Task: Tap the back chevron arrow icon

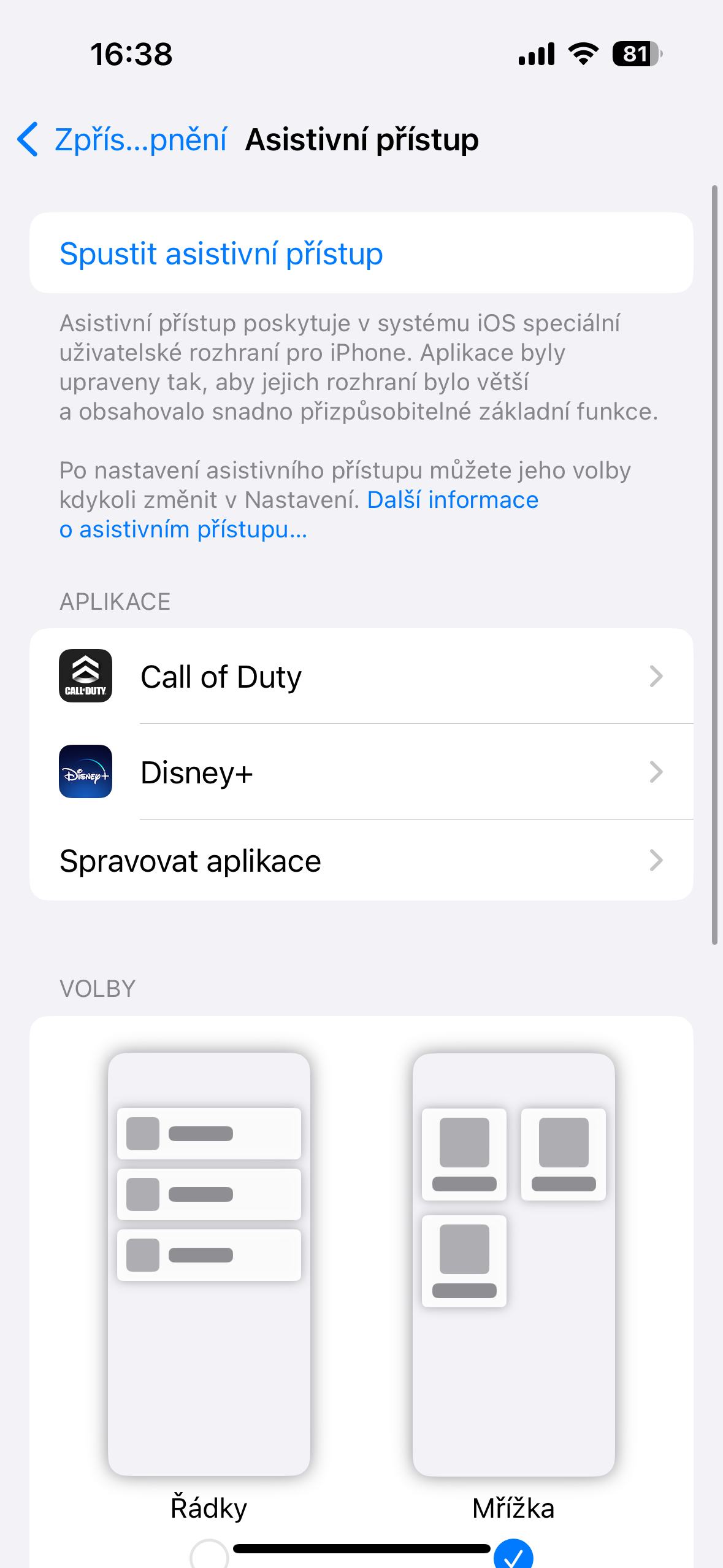Action: pos(27,139)
